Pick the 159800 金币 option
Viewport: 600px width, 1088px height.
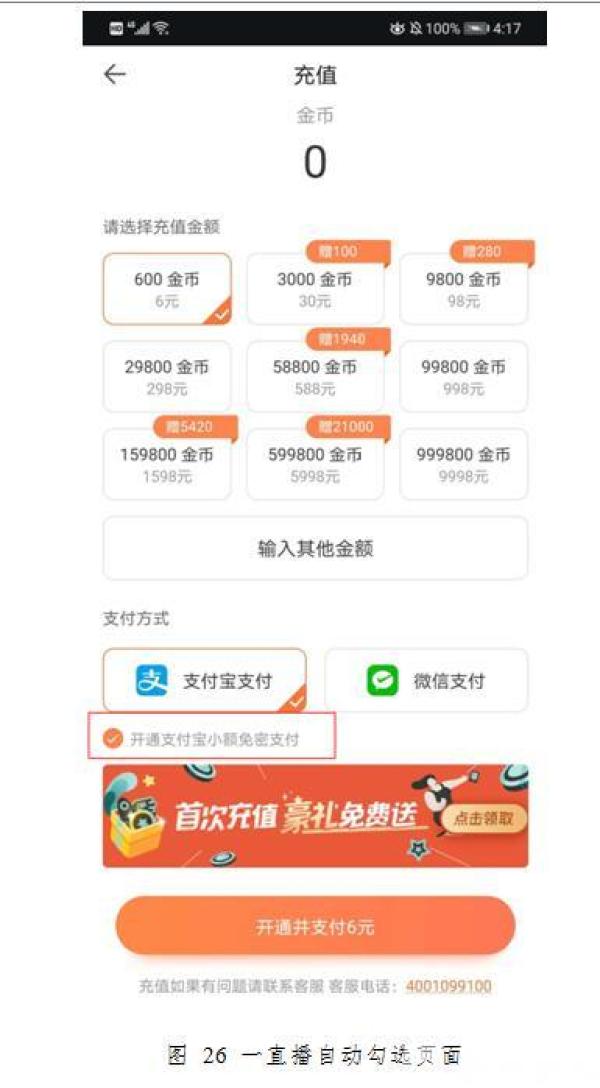[x=167, y=463]
